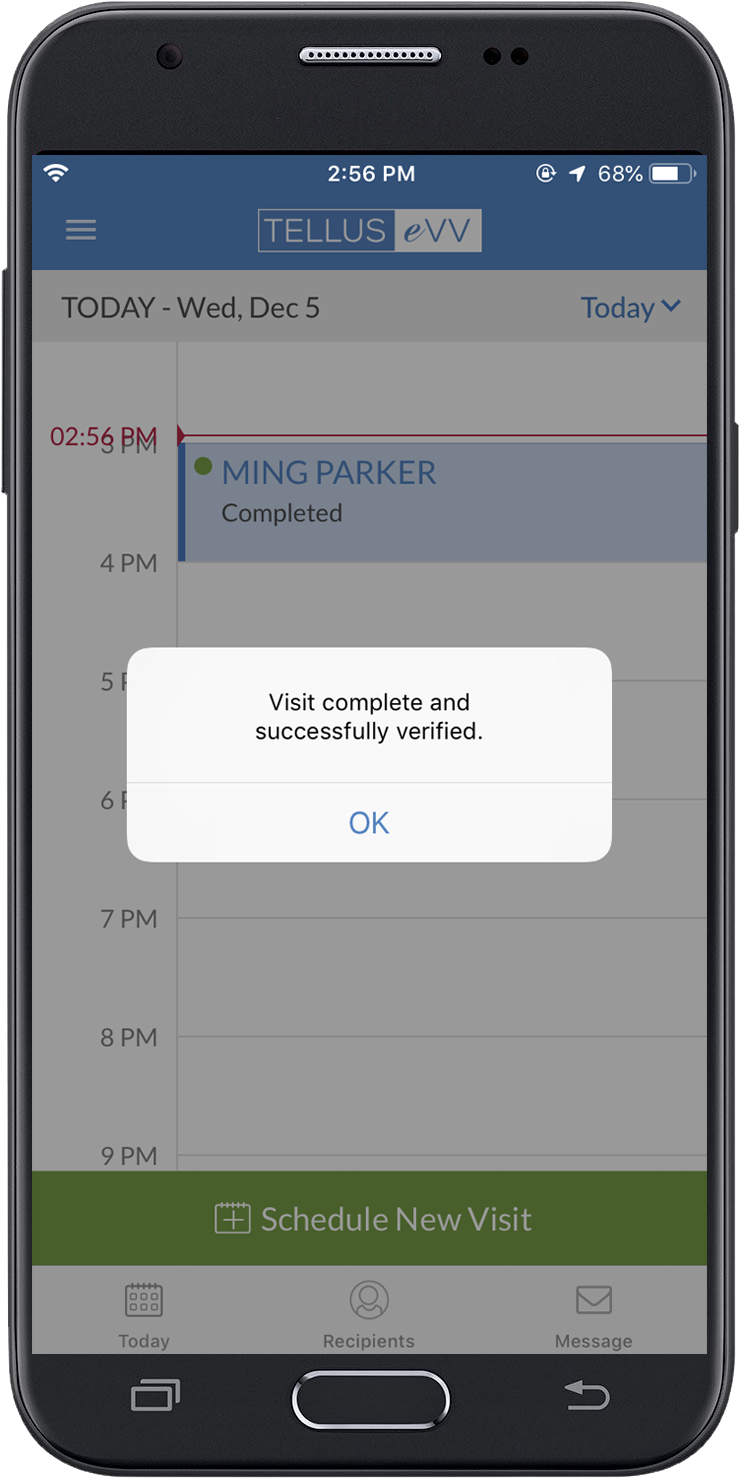
Task: Switch to the Recipients tab
Action: (x=369, y=1314)
